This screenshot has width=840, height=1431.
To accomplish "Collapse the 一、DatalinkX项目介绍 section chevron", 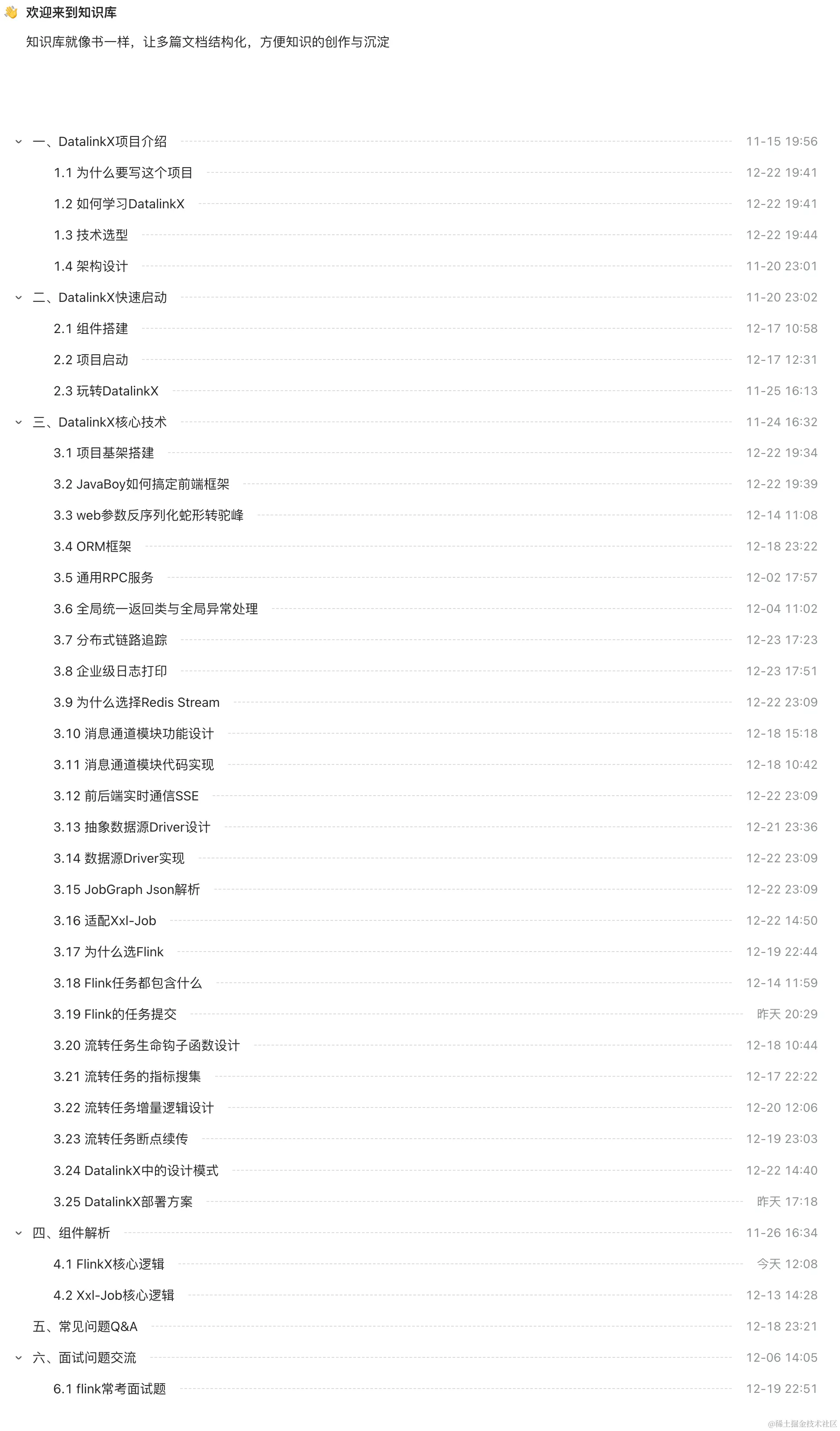I will (19, 142).
